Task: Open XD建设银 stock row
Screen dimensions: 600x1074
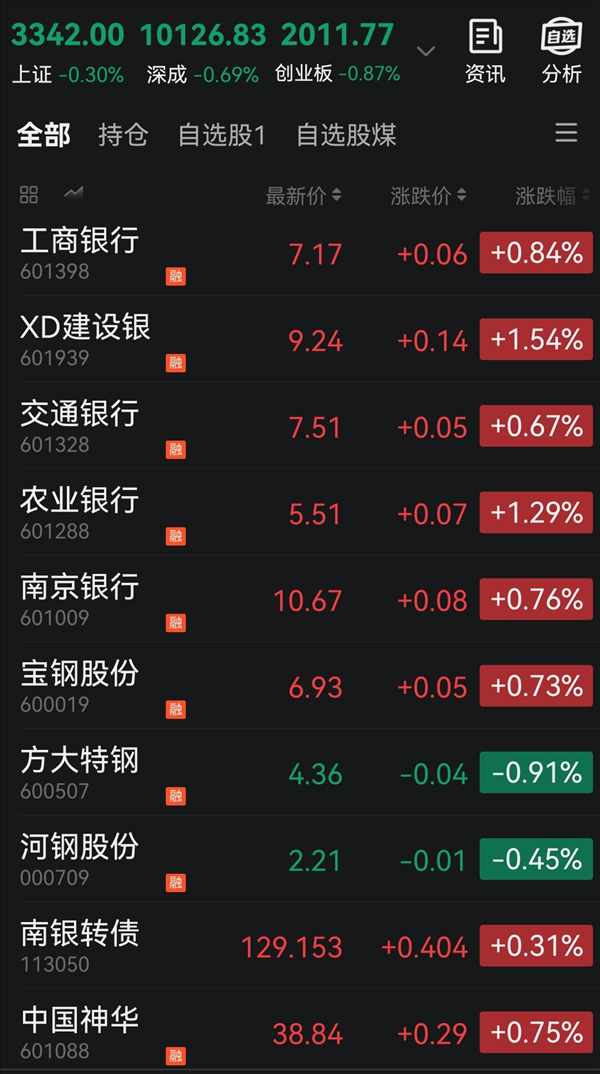Action: tap(300, 340)
